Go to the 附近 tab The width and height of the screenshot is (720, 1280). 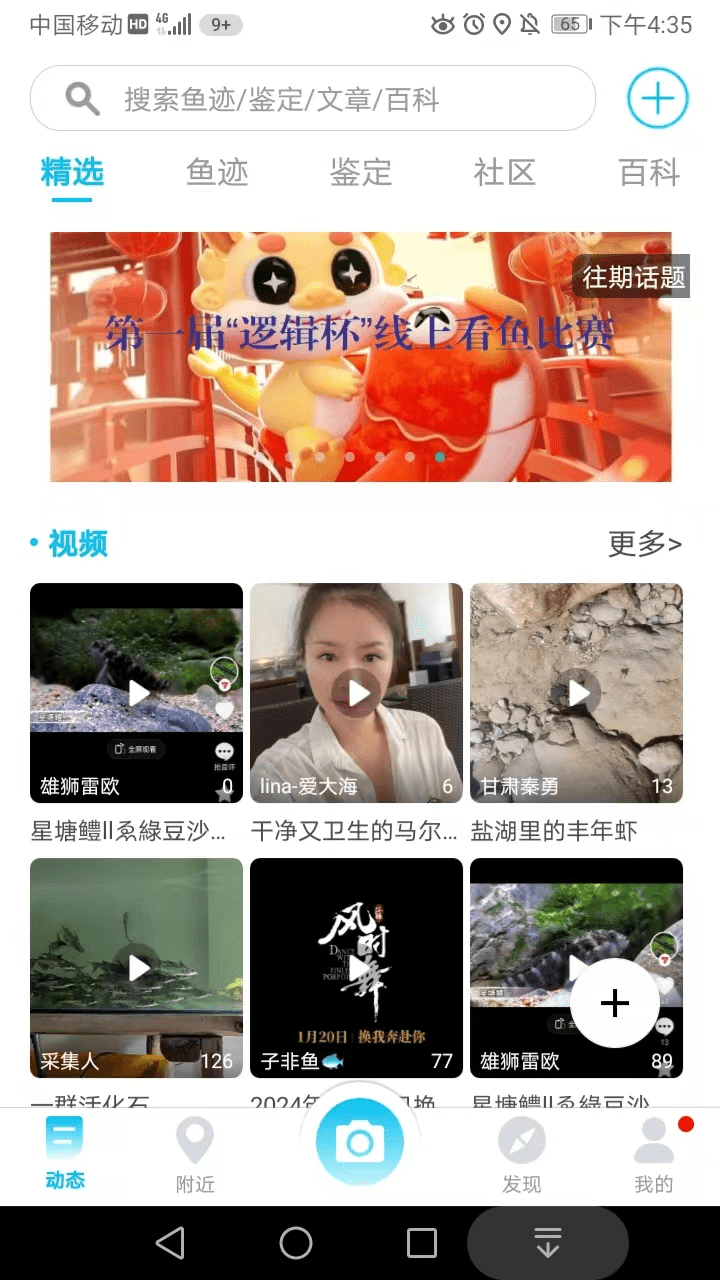coord(195,1156)
